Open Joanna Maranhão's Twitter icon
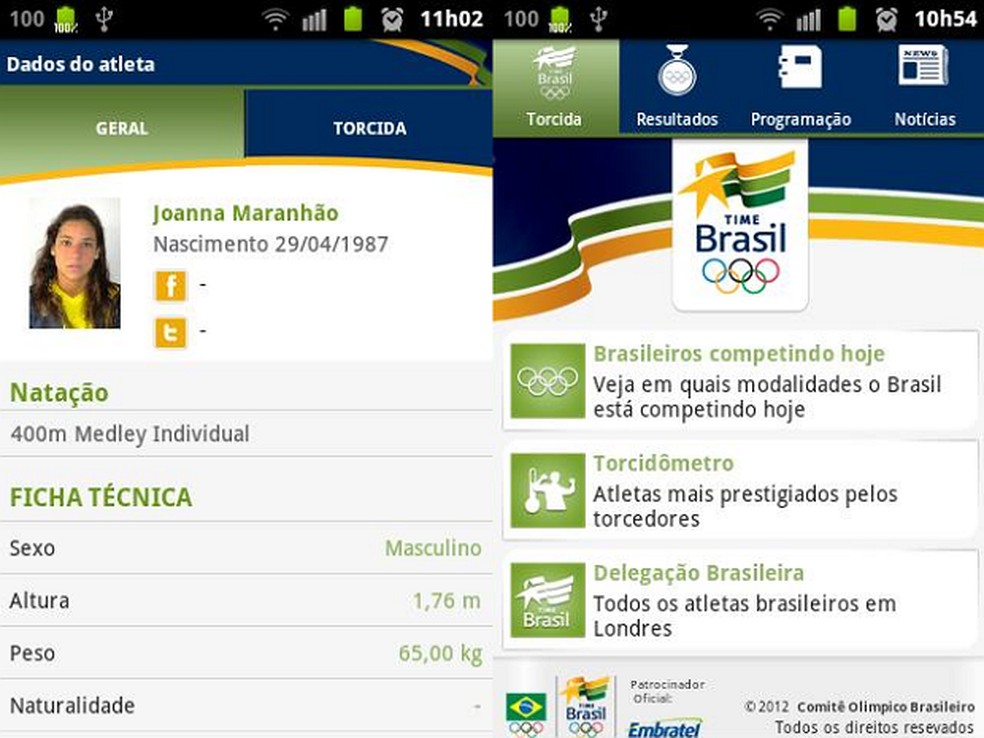Screen dimensions: 984x738 point(170,332)
